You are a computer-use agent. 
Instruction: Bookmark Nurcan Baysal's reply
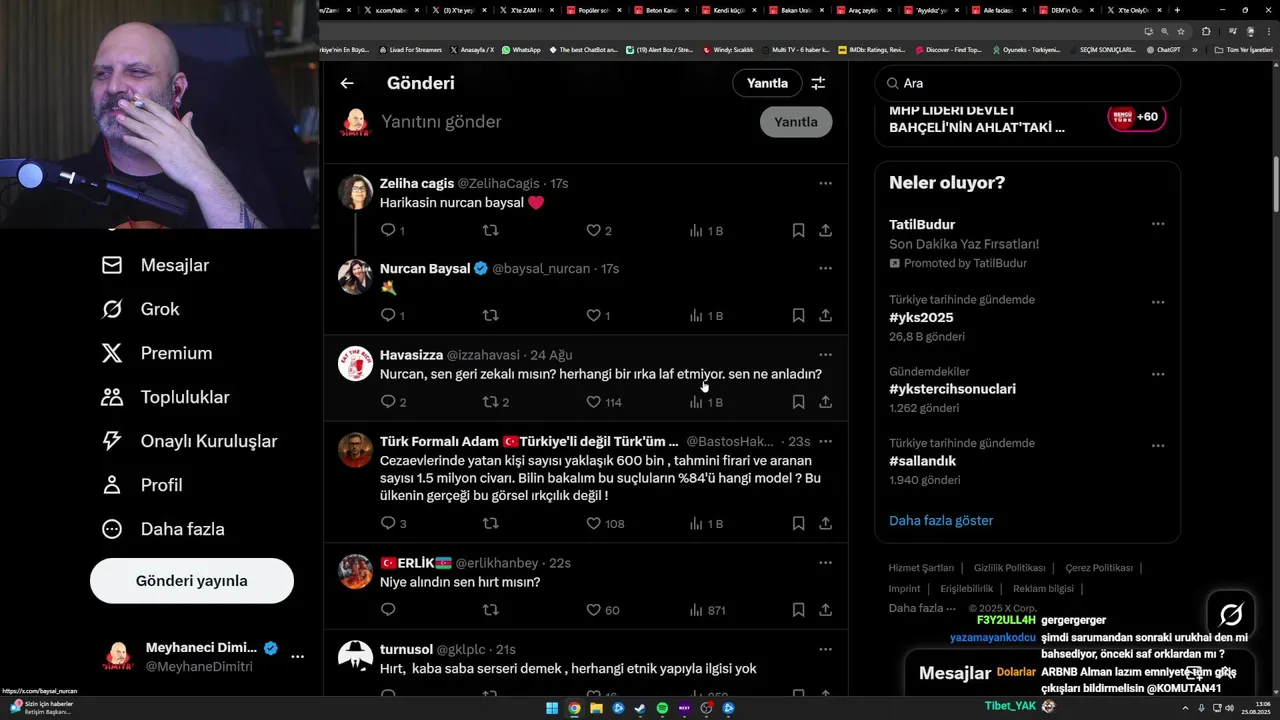798,315
